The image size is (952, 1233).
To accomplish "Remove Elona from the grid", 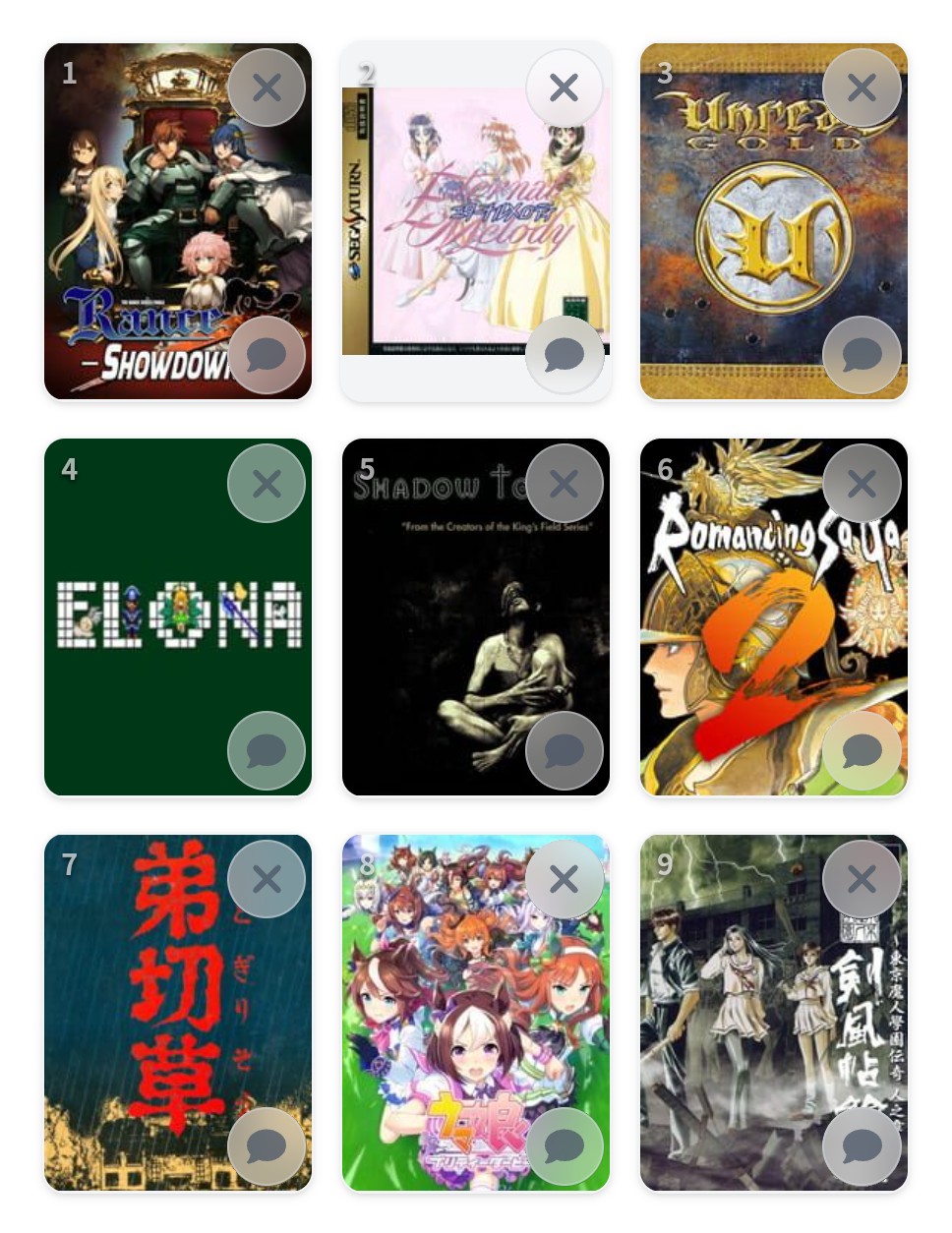I will (267, 484).
